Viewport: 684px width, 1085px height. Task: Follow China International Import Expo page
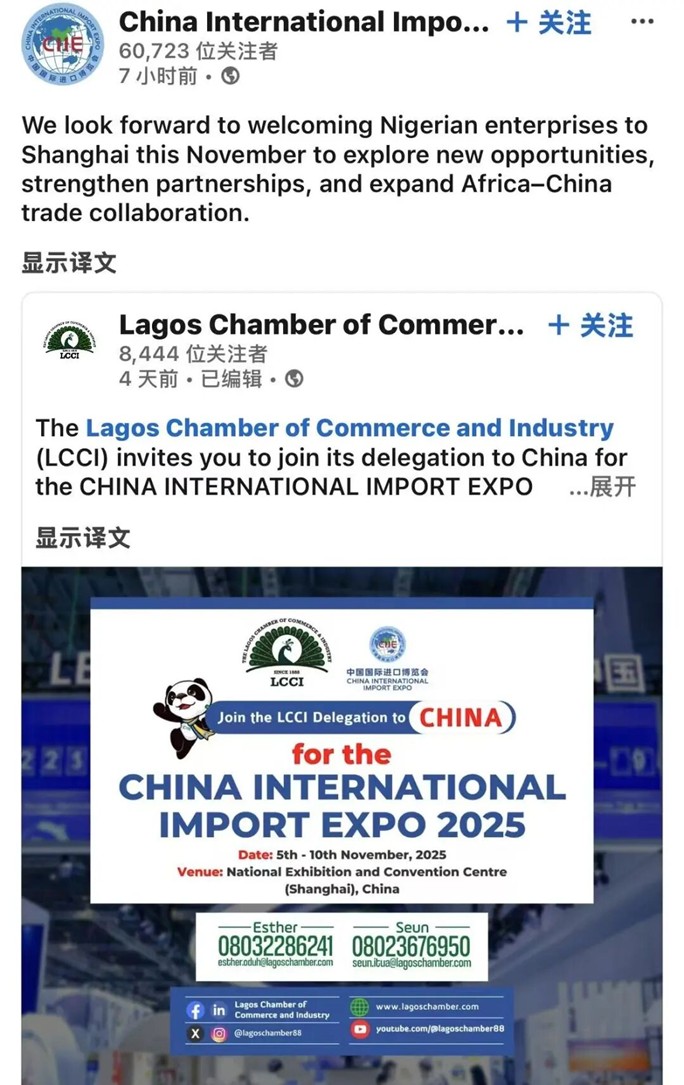click(549, 22)
